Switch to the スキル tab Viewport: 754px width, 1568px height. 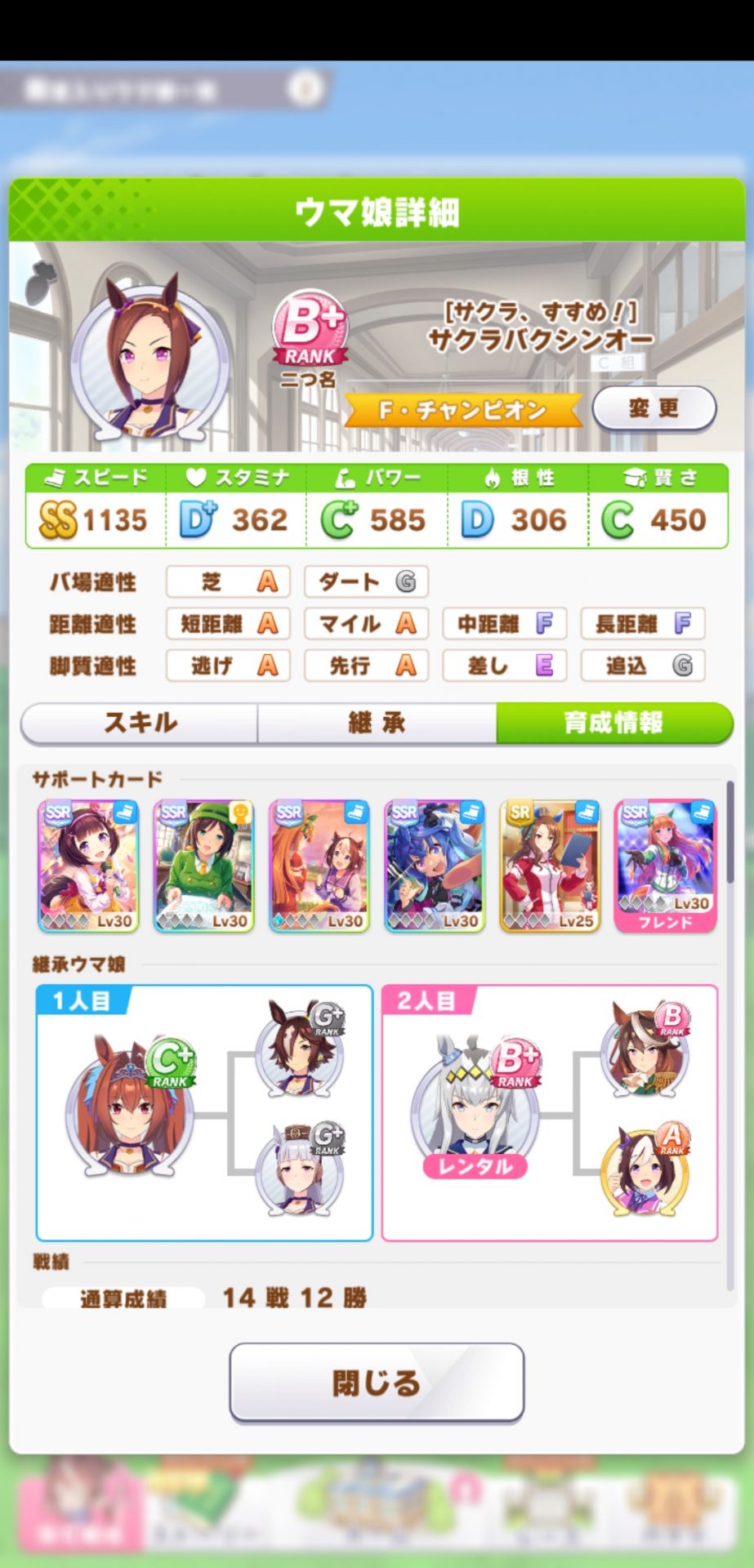(140, 723)
